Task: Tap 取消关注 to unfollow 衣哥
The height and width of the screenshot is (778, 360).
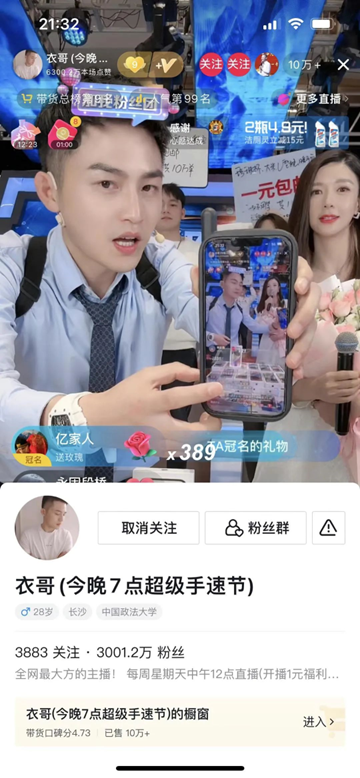Action: (x=148, y=528)
